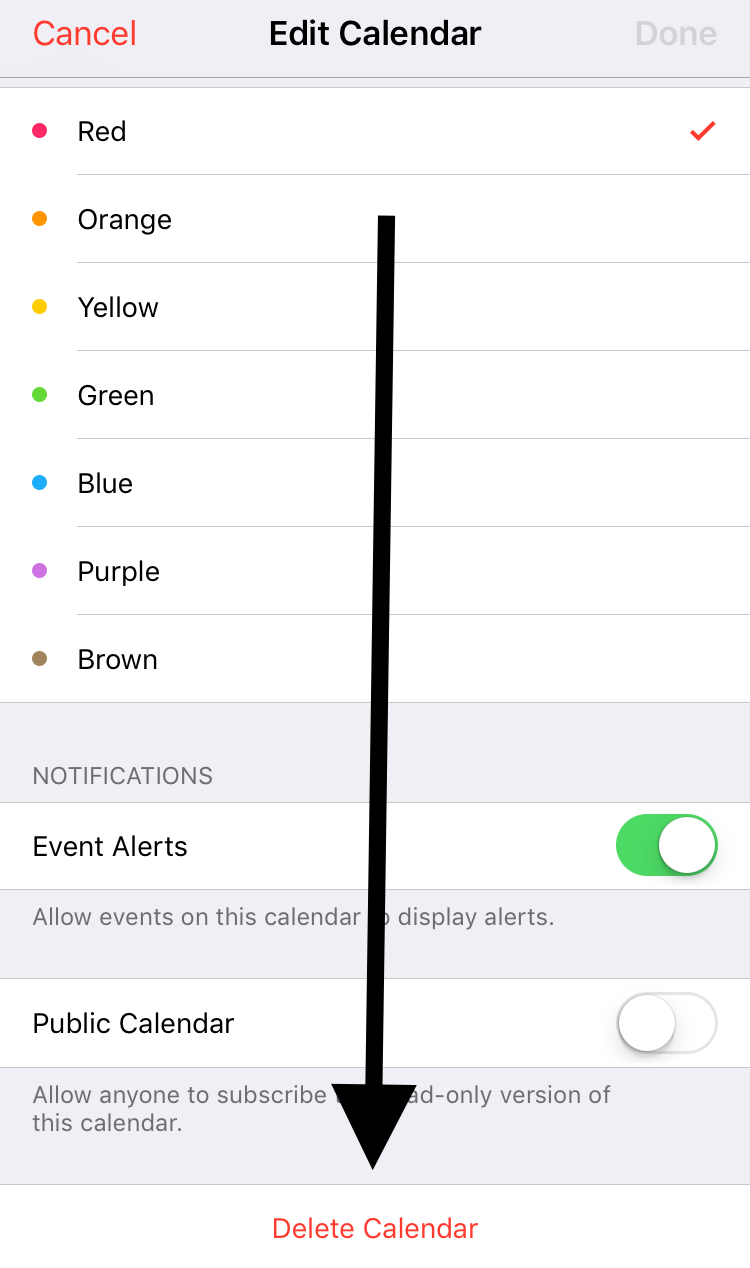This screenshot has width=750, height=1268.
Task: Disable the Event Alerts switch
Action: click(667, 846)
